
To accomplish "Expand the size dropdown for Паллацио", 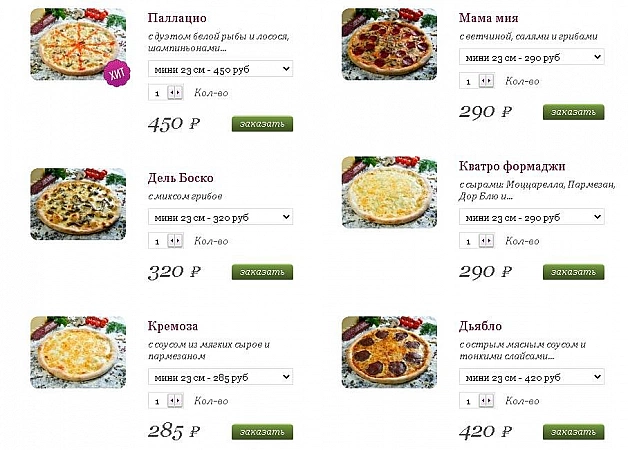I will (220, 69).
